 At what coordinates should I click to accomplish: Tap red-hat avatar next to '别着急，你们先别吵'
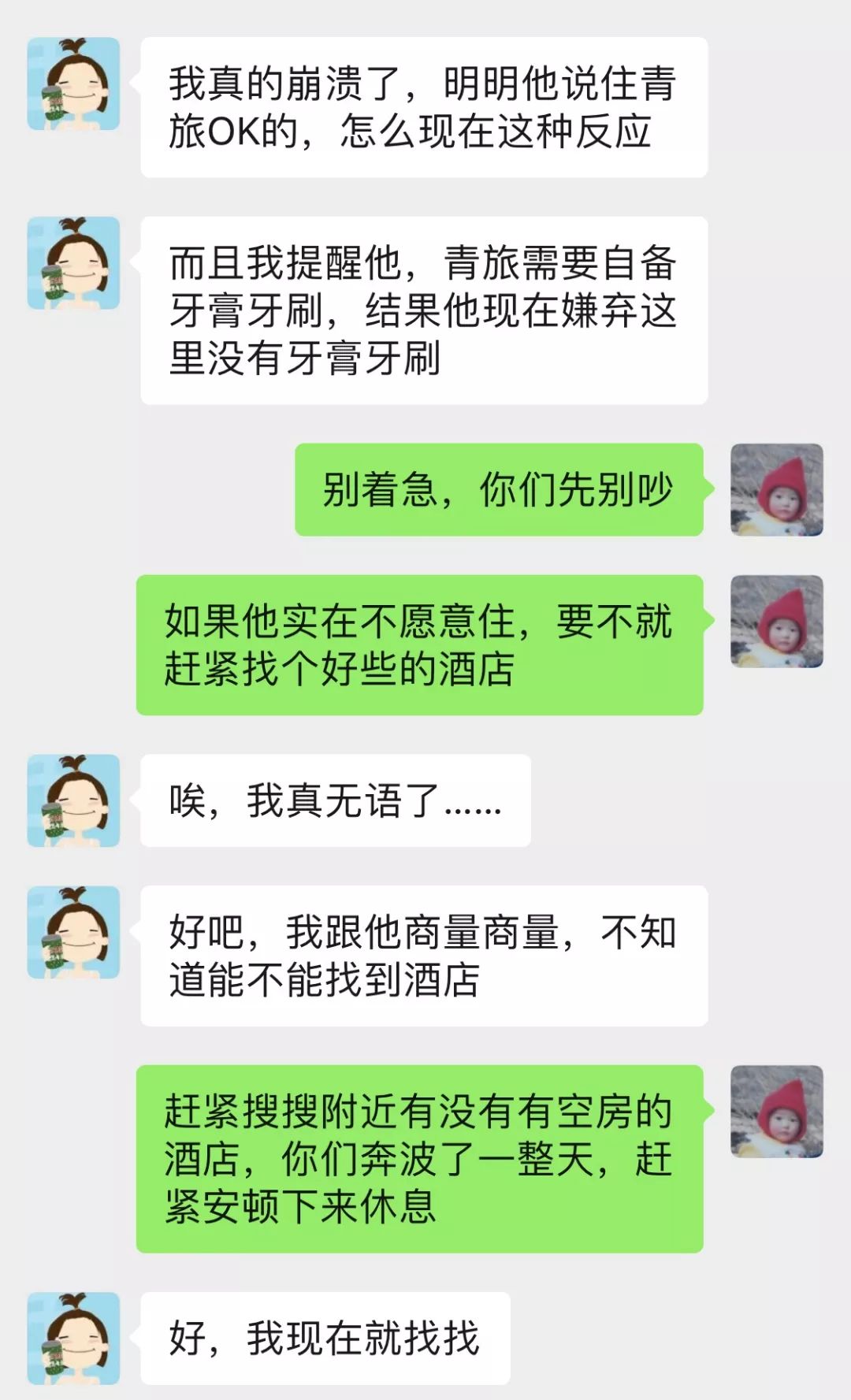tap(776, 489)
